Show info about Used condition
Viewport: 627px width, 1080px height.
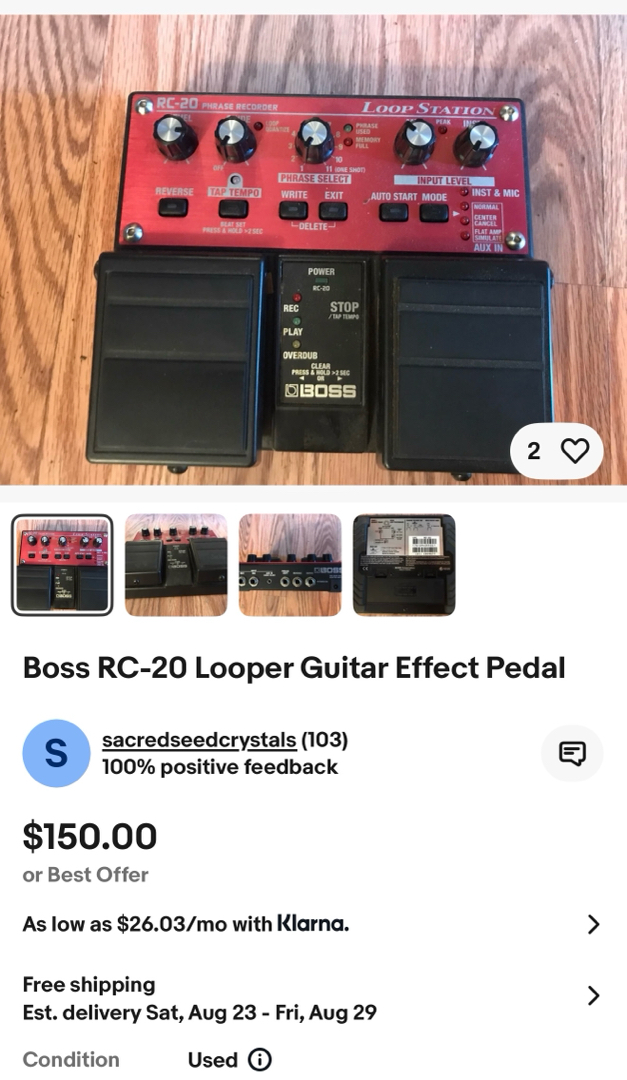point(260,1060)
